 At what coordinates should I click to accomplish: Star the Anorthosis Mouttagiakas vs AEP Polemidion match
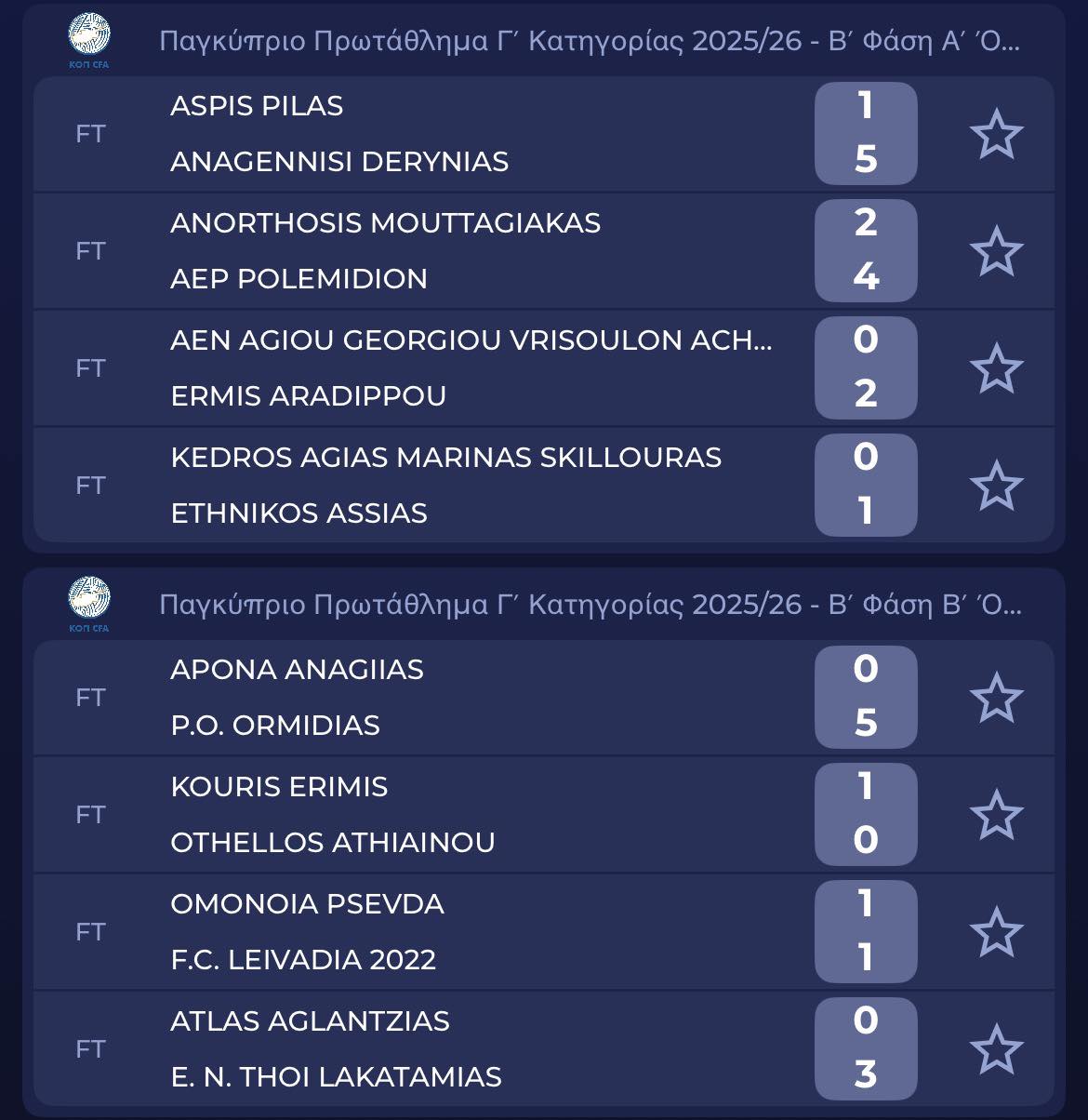(996, 251)
